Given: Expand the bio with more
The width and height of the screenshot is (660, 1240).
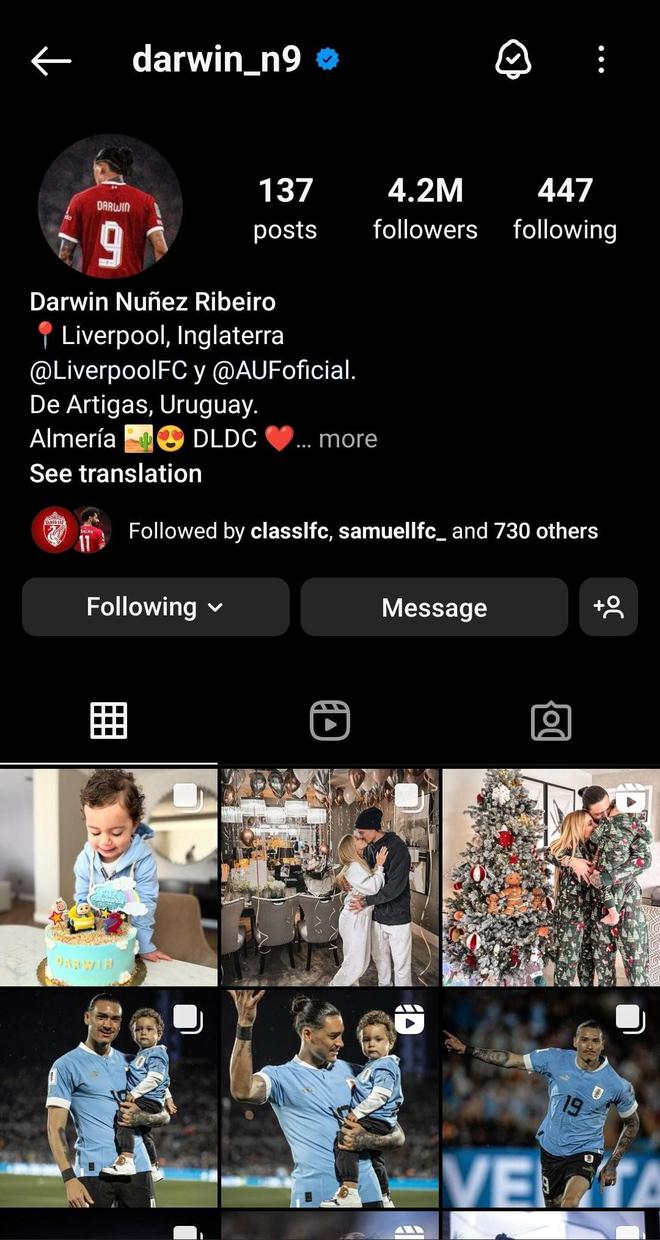Looking at the screenshot, I should point(347,438).
